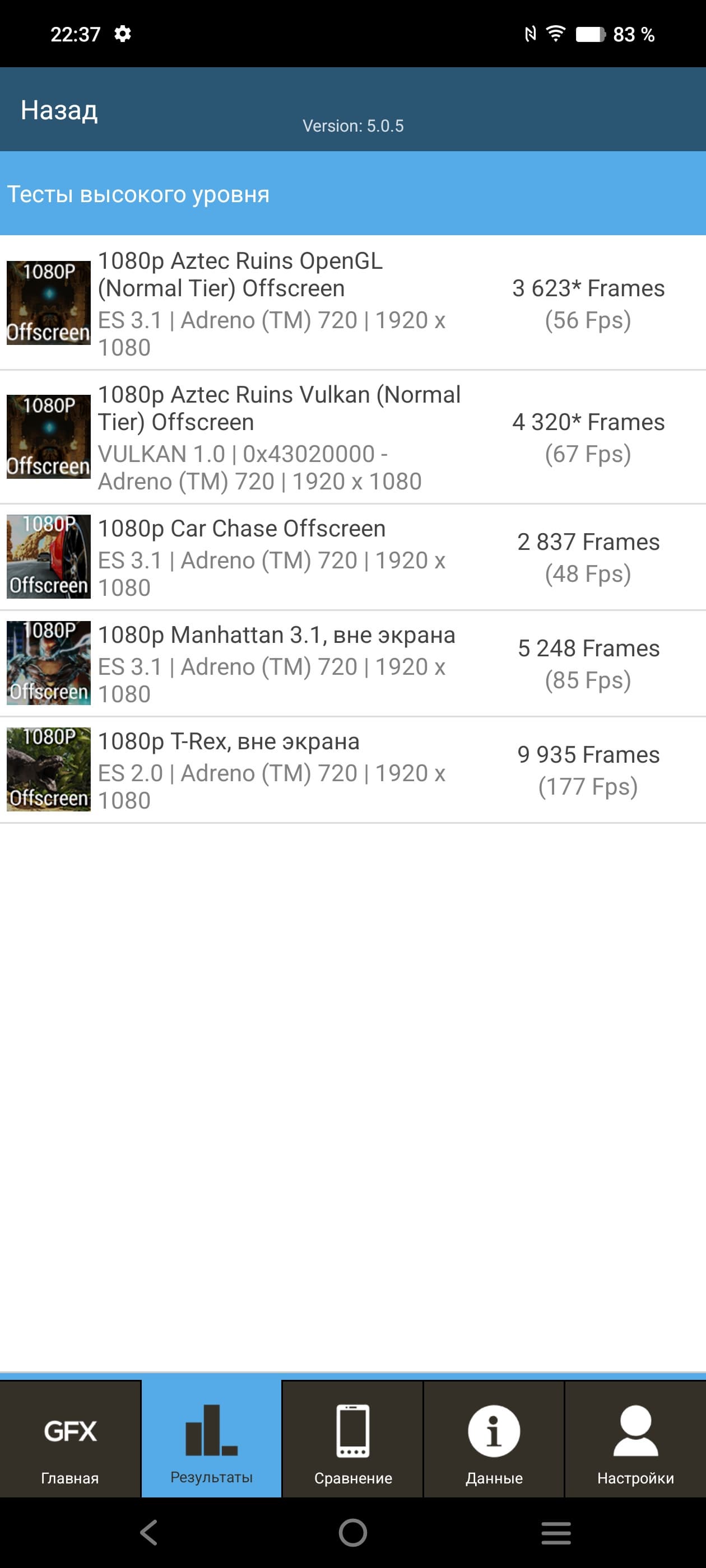Viewport: 706px width, 1568px height.
Task: Select the 1080p T-Rex result row
Action: [x=352, y=770]
